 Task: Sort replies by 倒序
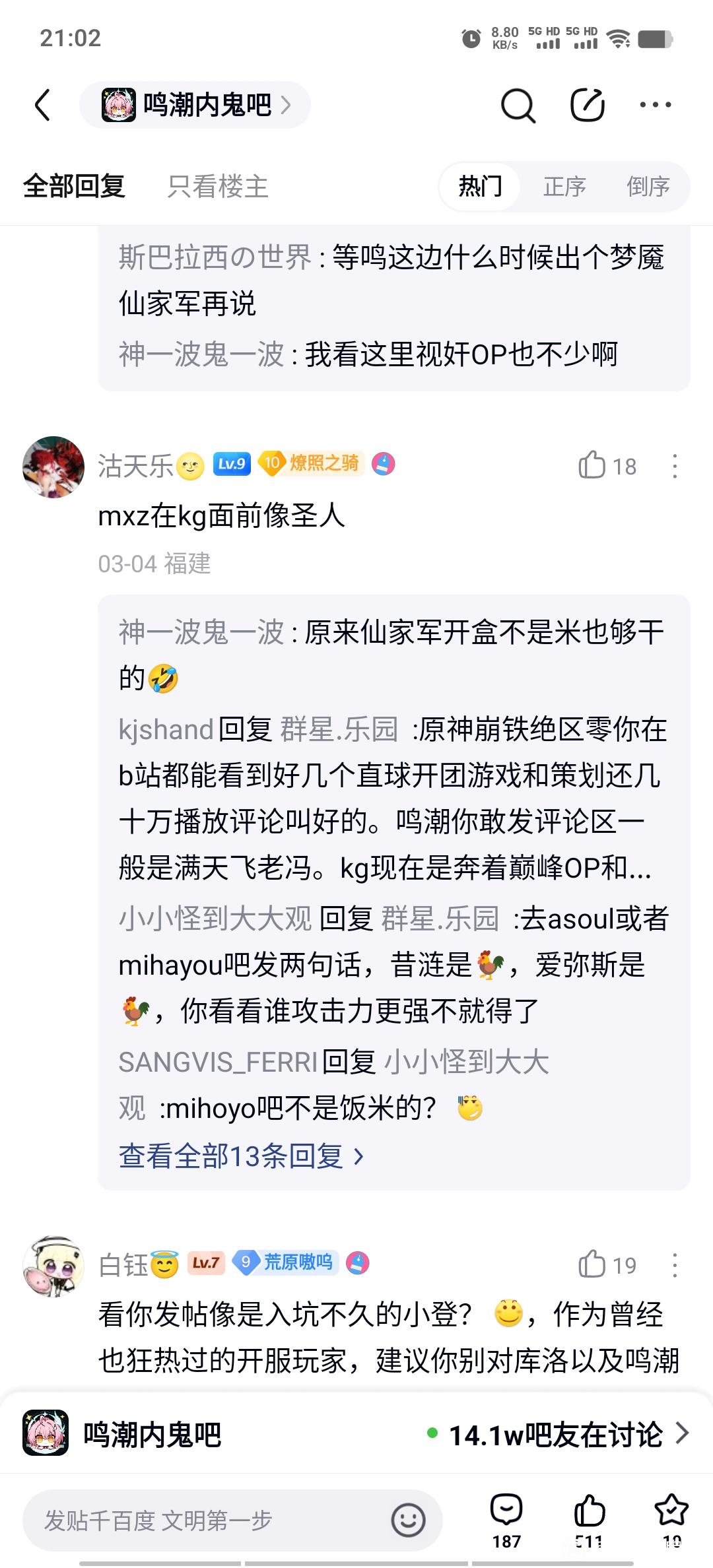pyautogui.click(x=648, y=187)
